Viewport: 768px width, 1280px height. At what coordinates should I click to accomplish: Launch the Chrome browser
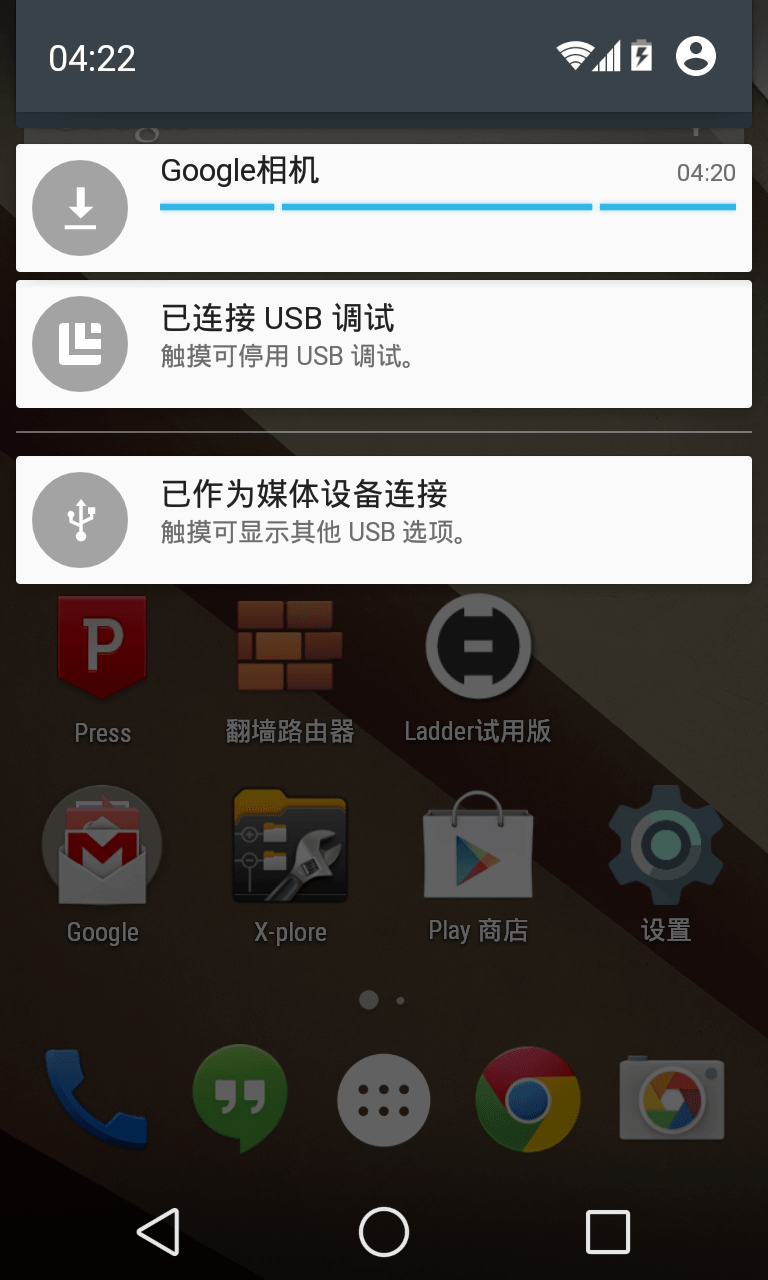click(x=528, y=1100)
